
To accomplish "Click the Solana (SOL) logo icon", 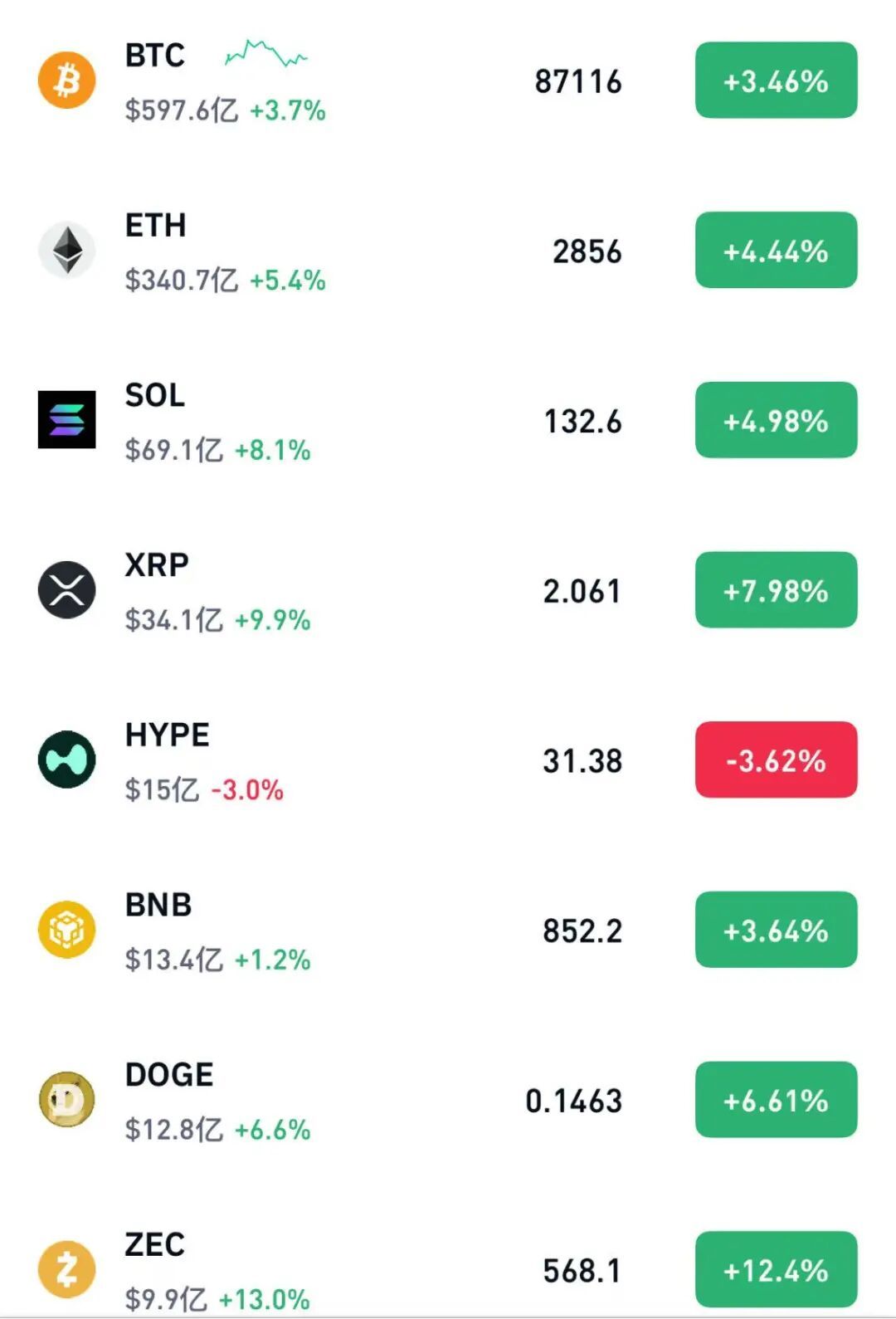I will point(66,420).
